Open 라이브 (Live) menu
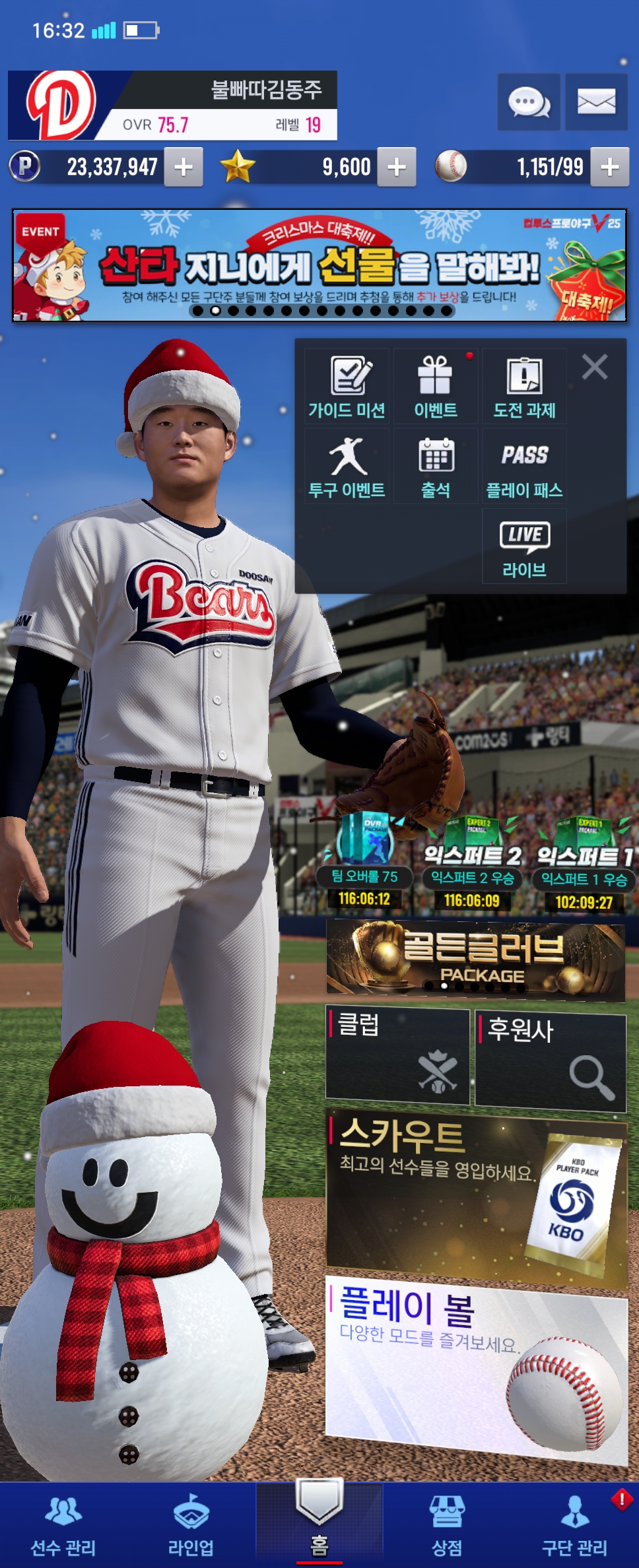639x1568 pixels. pos(524,547)
